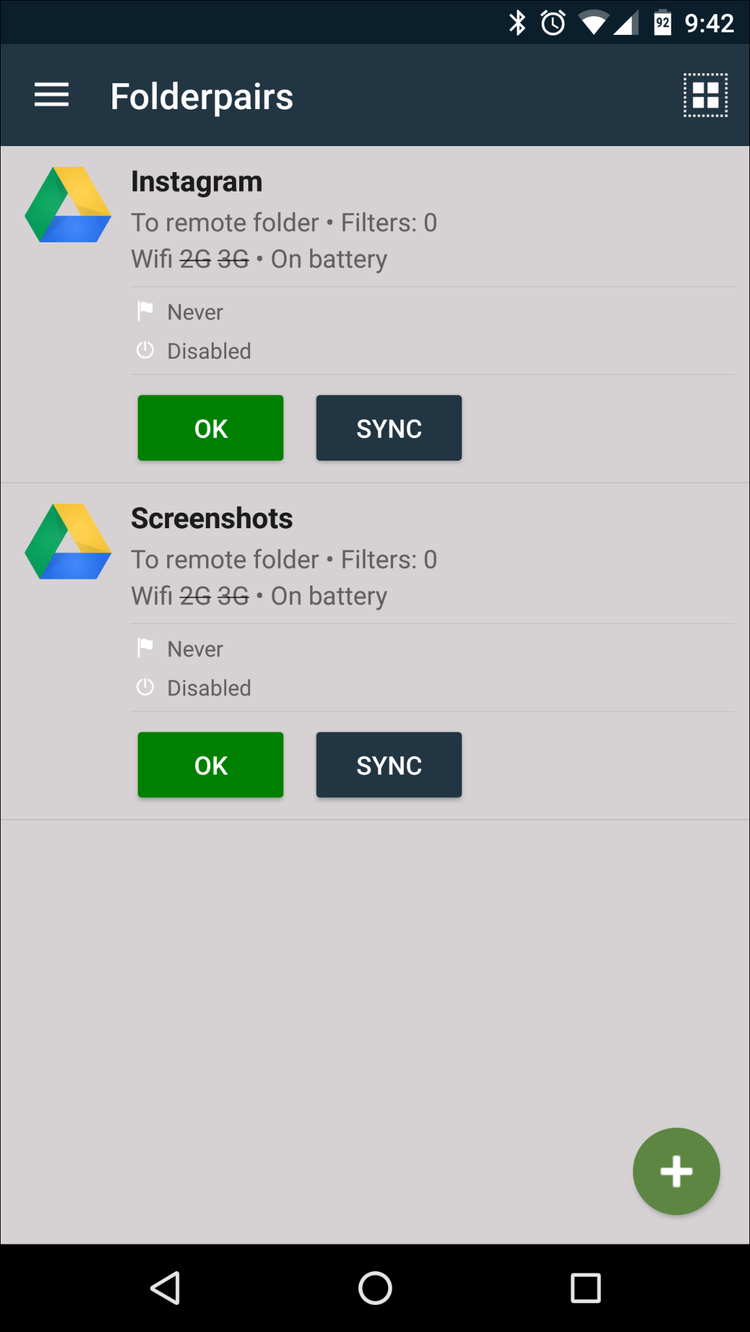Click the power icon next to Disabled under Instagram

pyautogui.click(x=143, y=350)
